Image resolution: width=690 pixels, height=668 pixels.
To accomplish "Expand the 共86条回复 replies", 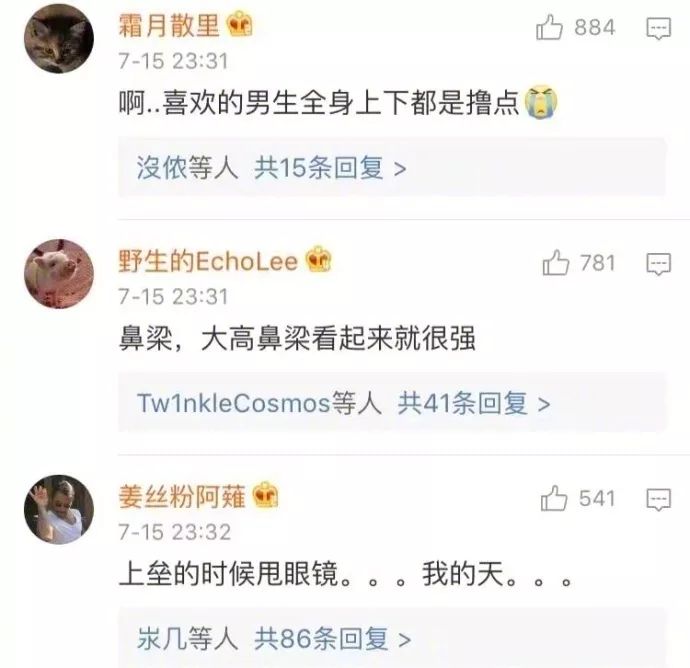I will 332,637.
